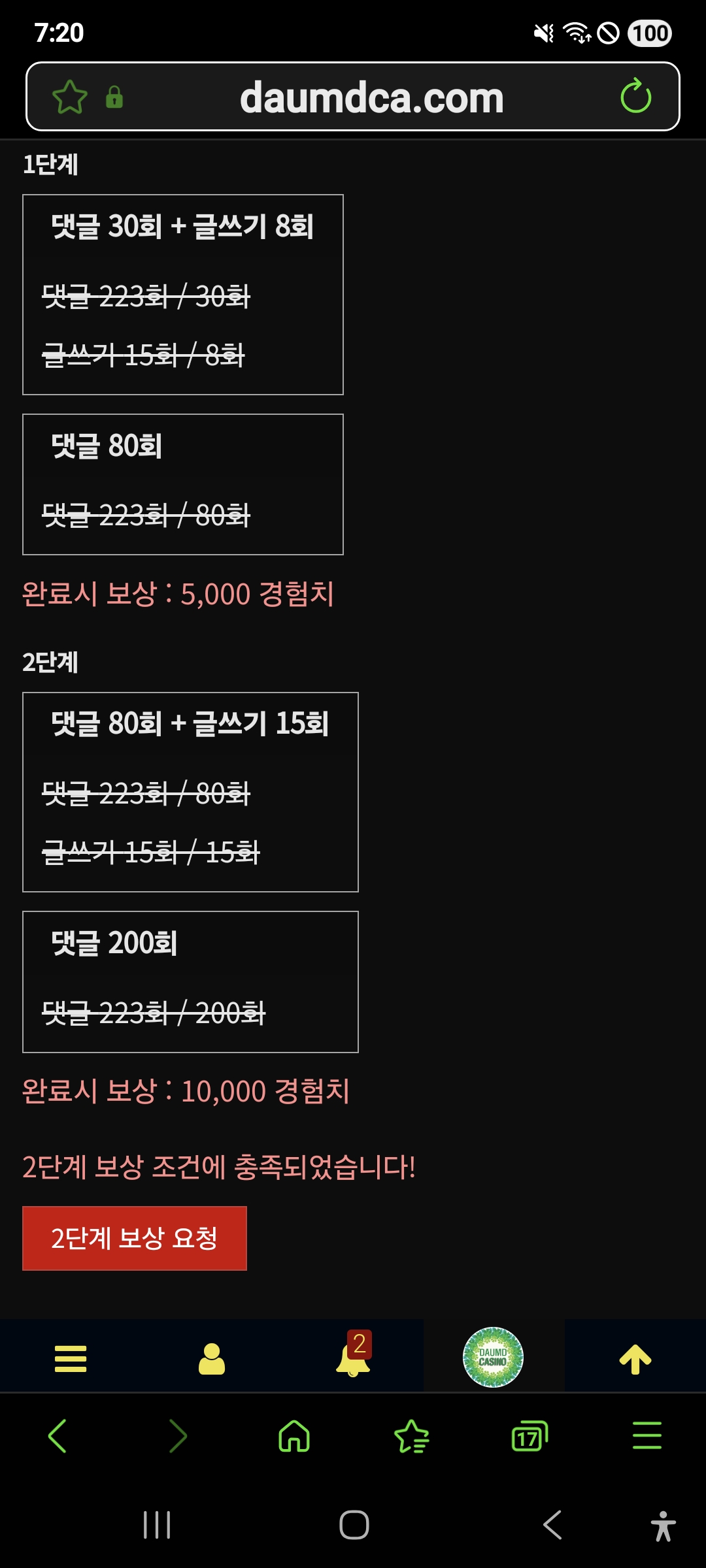The height and width of the screenshot is (1568, 706).
Task: Open the browser home page
Action: (294, 1436)
